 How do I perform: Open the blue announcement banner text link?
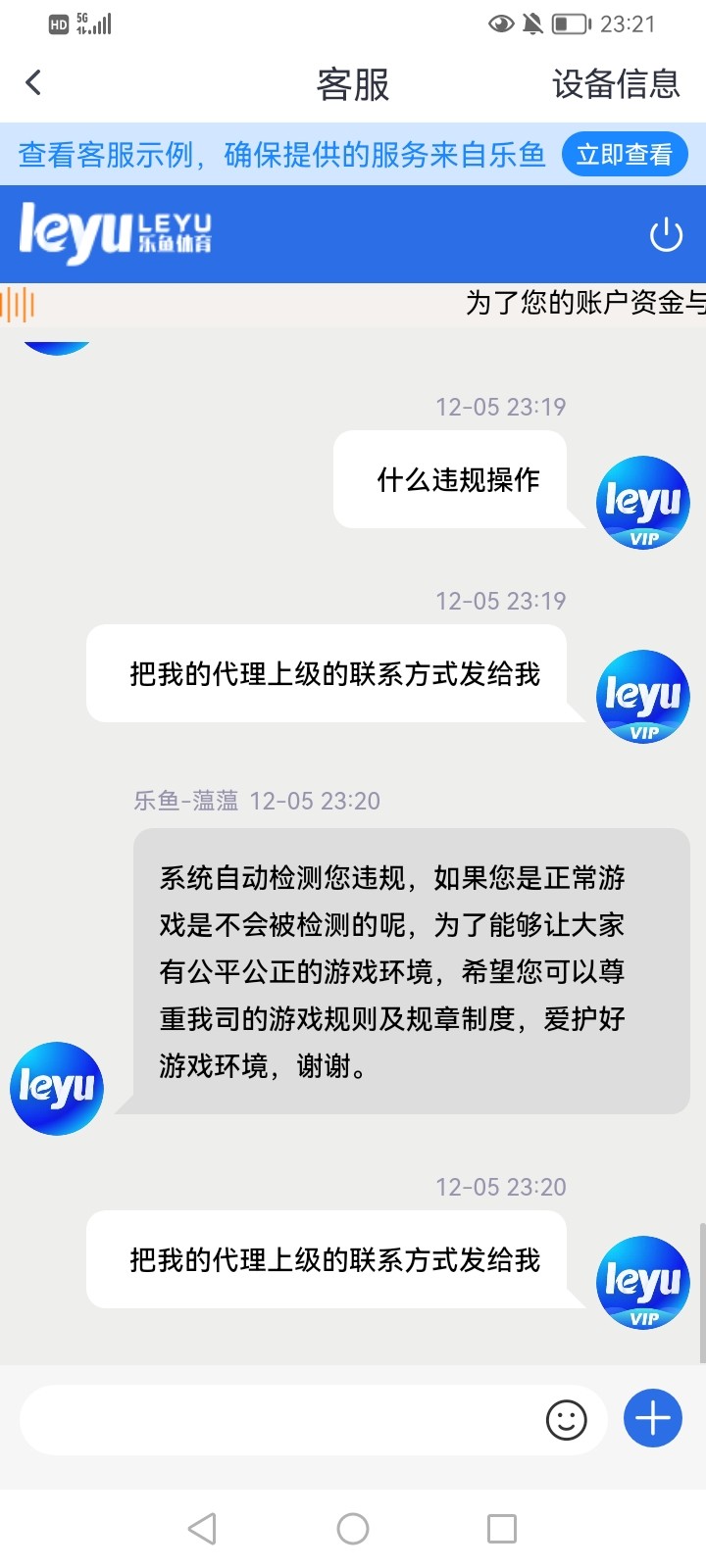(284, 154)
